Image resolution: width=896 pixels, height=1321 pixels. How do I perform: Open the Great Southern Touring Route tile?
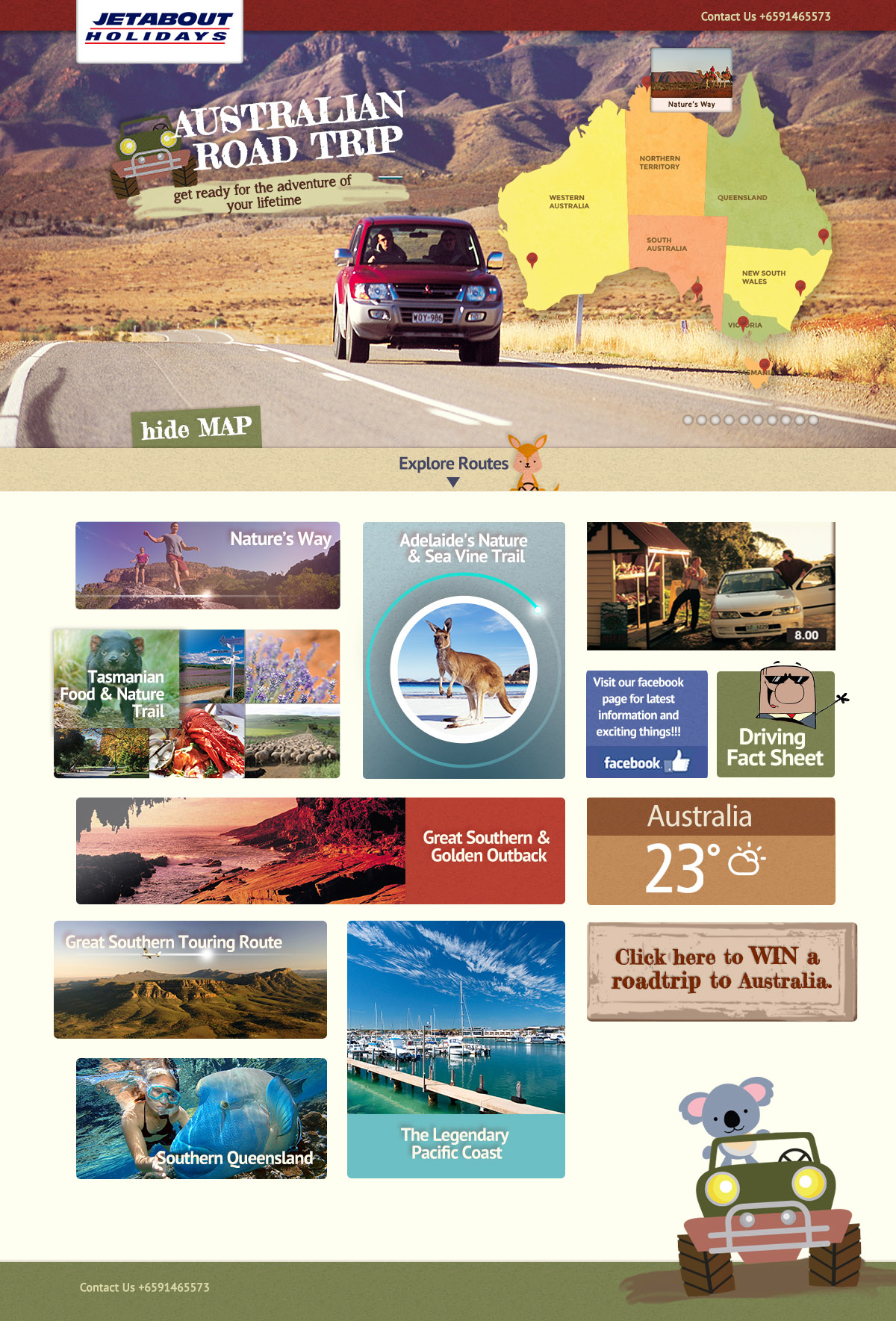pos(190,979)
